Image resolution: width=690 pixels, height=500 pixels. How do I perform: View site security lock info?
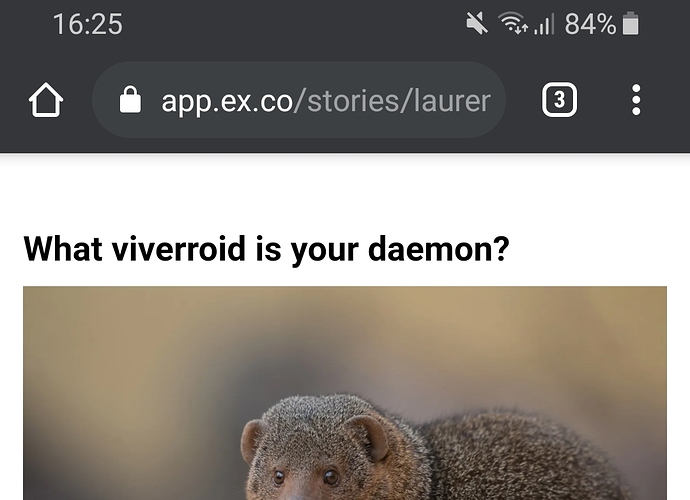(130, 100)
